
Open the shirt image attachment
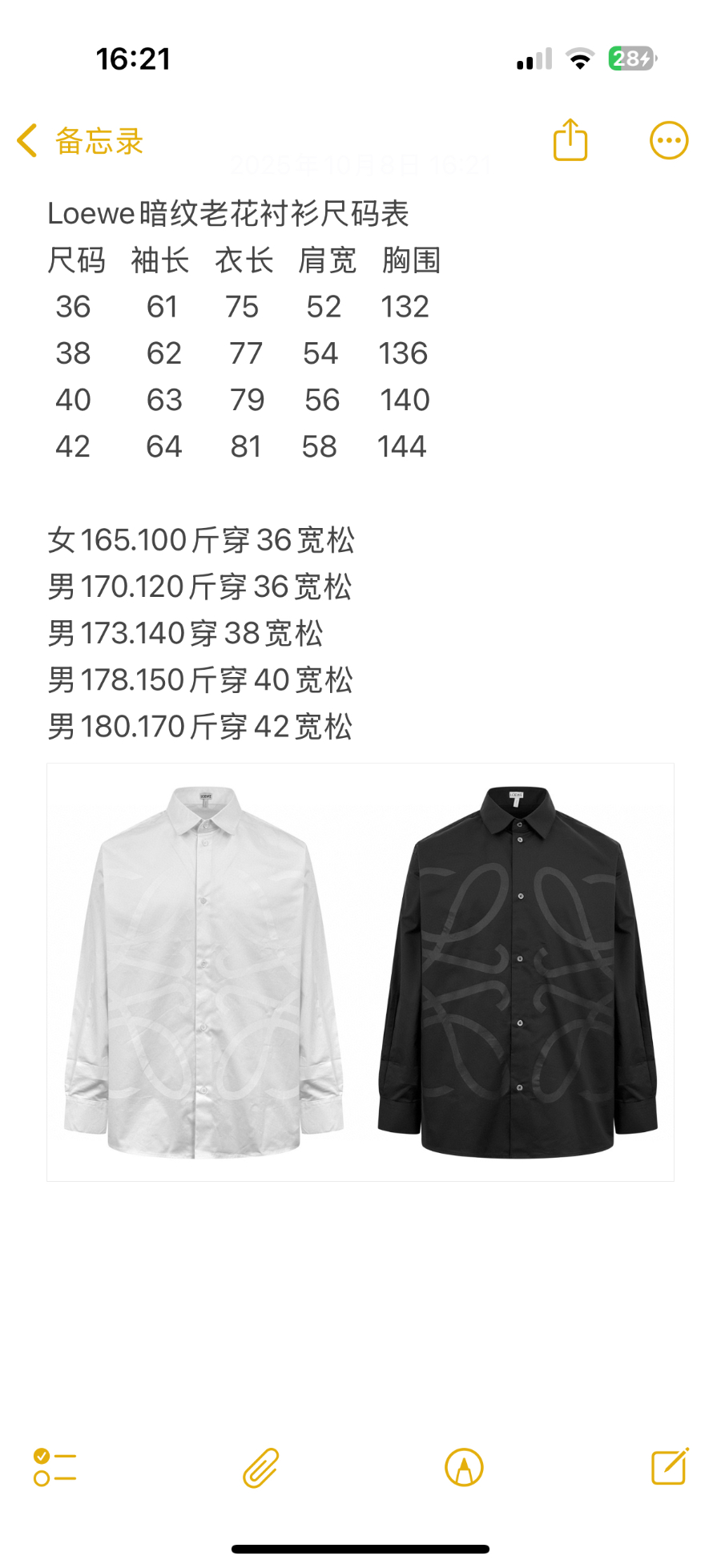coord(360,972)
